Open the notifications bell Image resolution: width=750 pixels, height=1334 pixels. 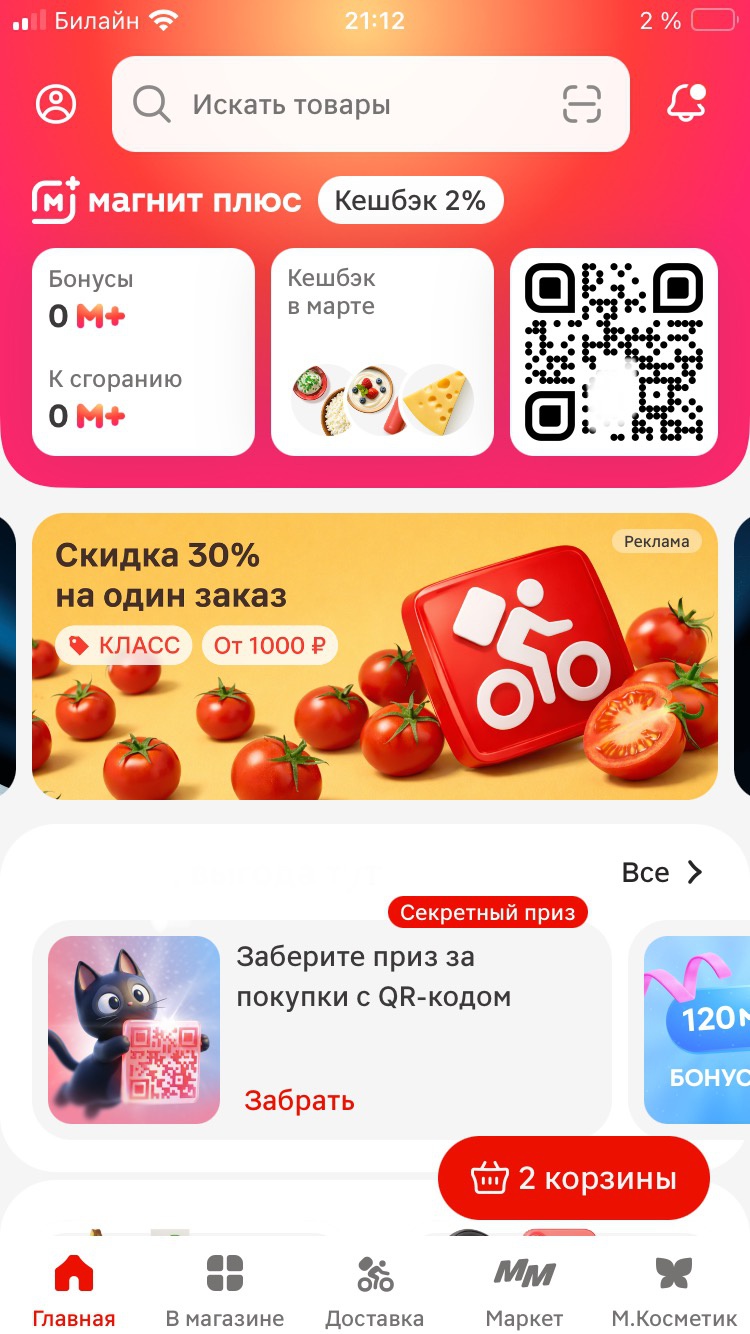point(687,104)
